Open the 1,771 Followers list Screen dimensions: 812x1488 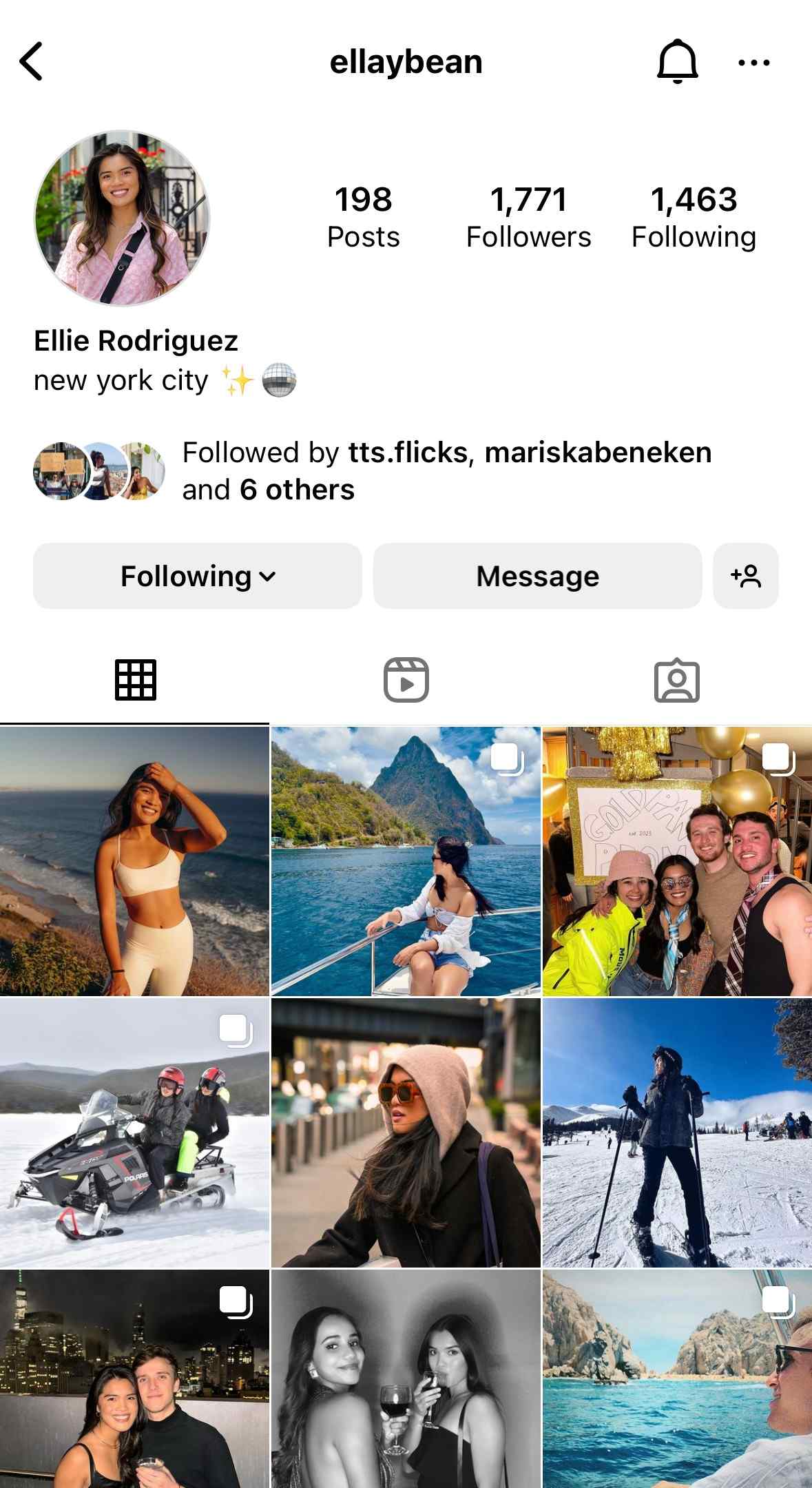click(x=528, y=217)
